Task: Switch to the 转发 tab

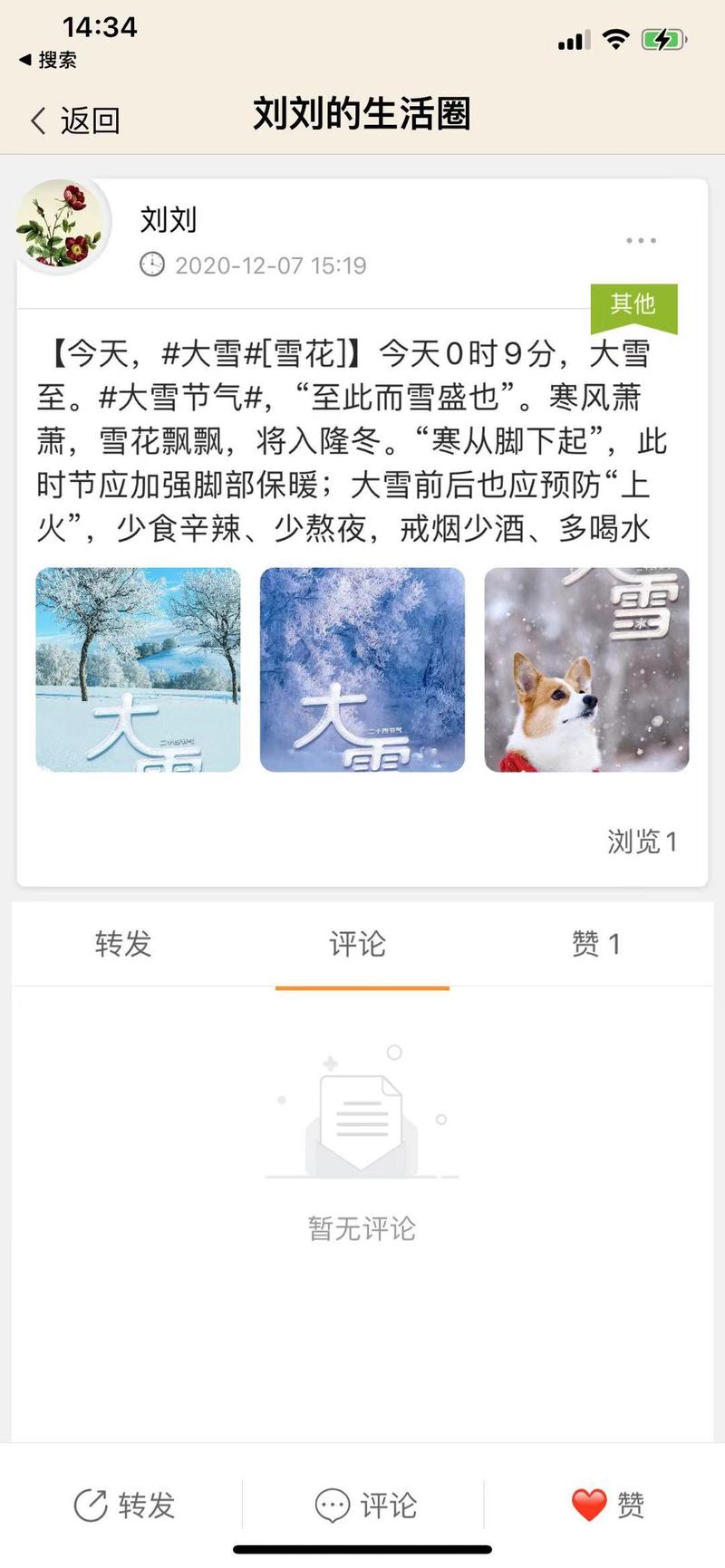Action: click(x=123, y=944)
